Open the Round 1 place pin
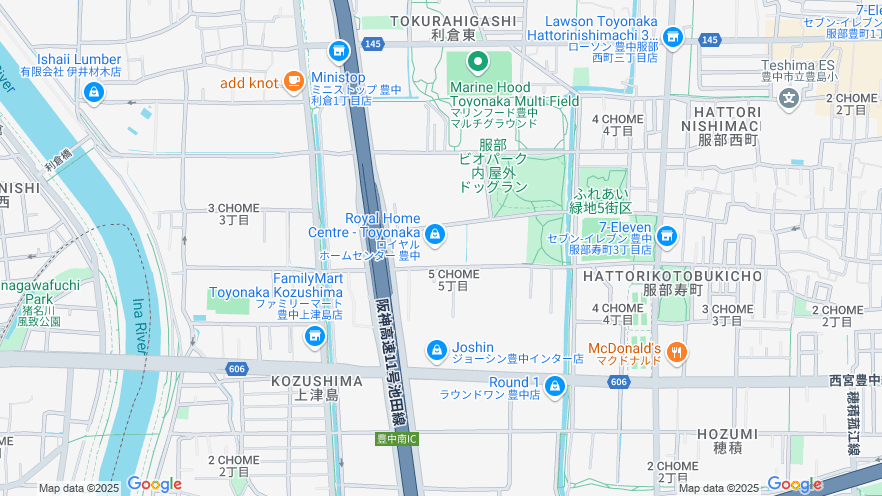Image resolution: width=882 pixels, height=496 pixels. (x=555, y=386)
